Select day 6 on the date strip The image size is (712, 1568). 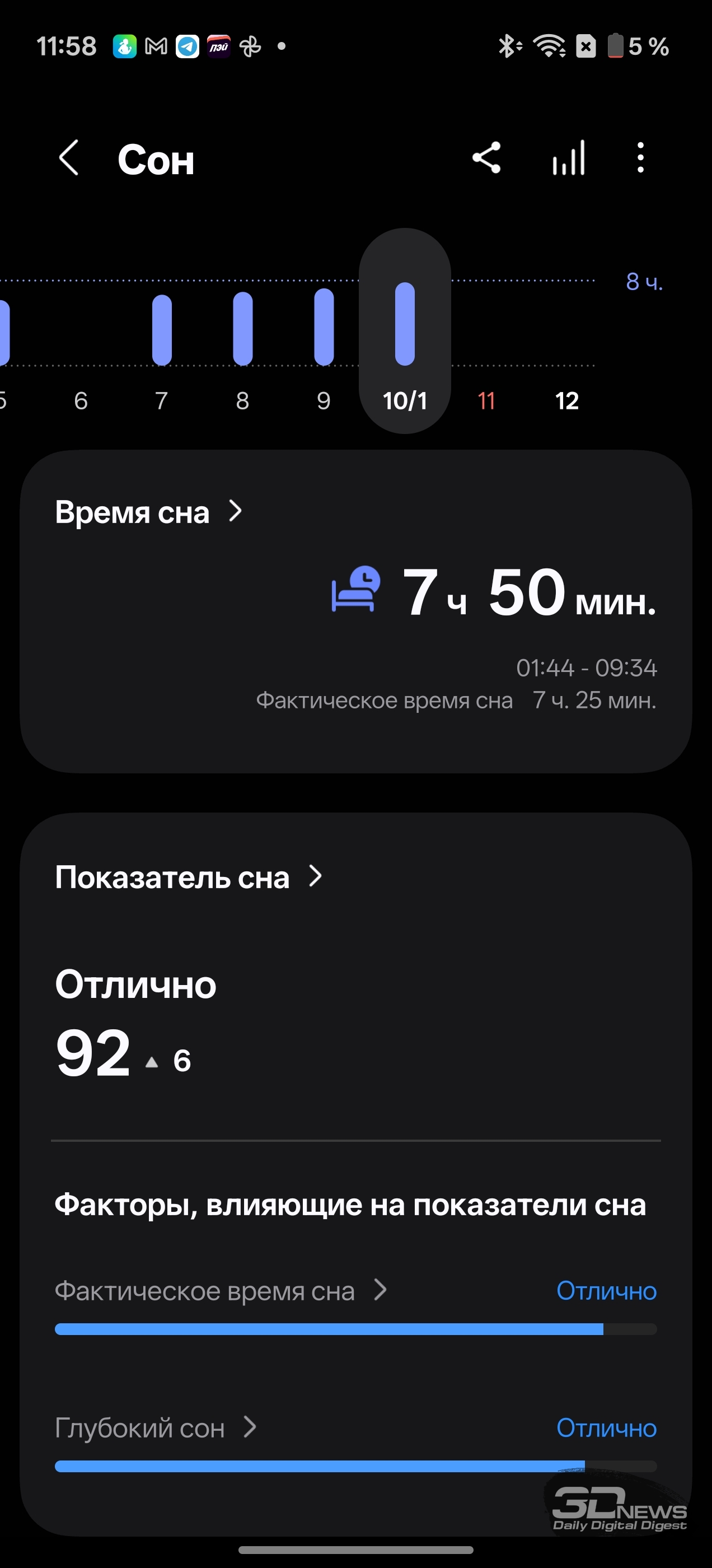[x=81, y=401]
